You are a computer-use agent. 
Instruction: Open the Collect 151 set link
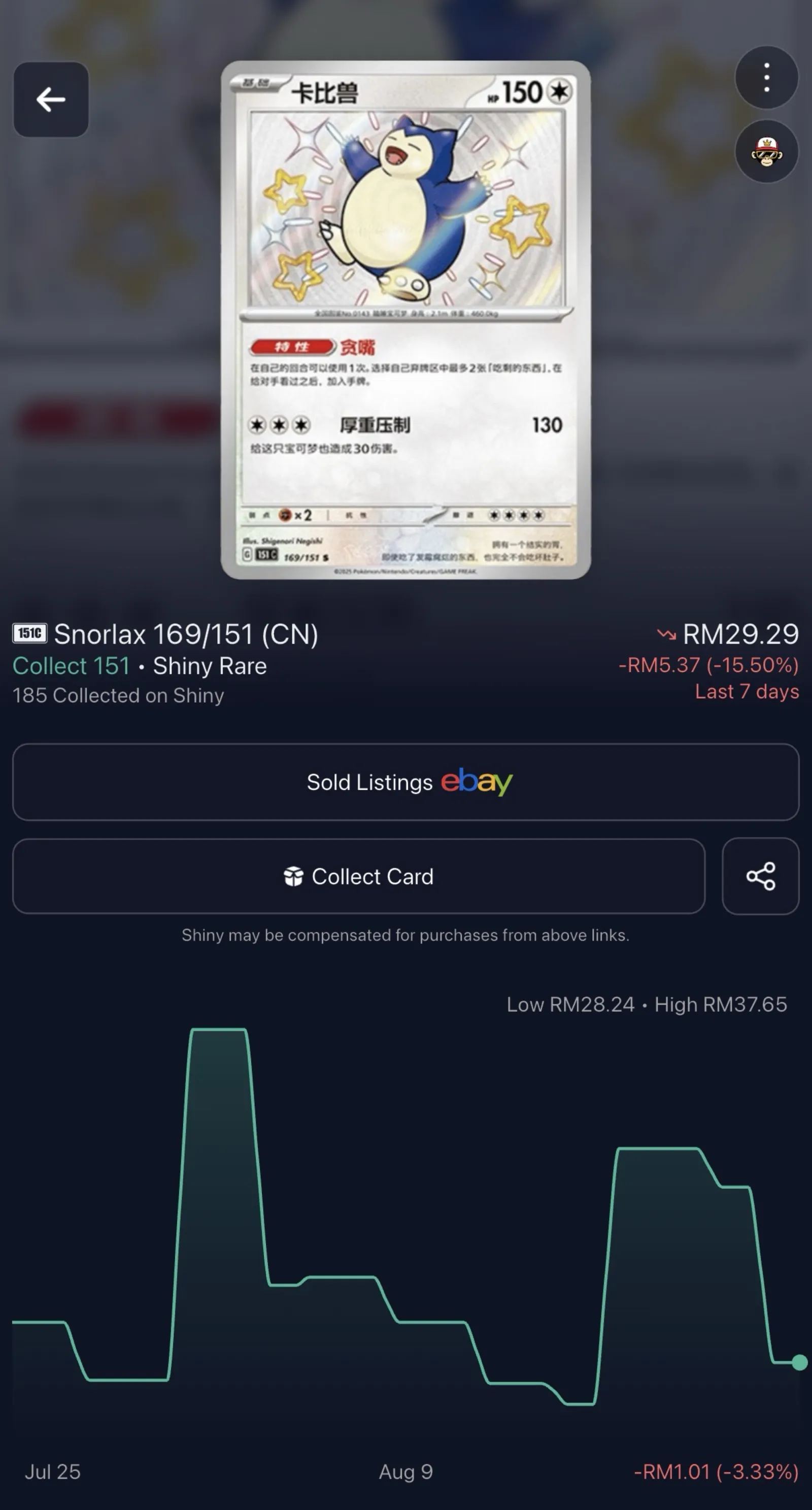tap(71, 666)
